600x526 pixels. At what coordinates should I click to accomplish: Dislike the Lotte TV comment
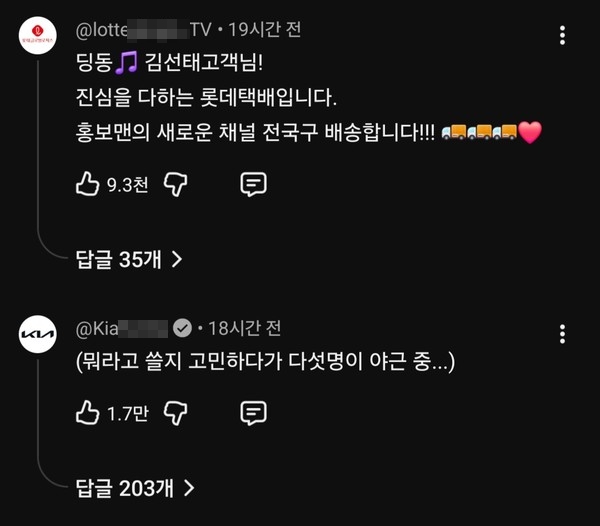tap(176, 184)
